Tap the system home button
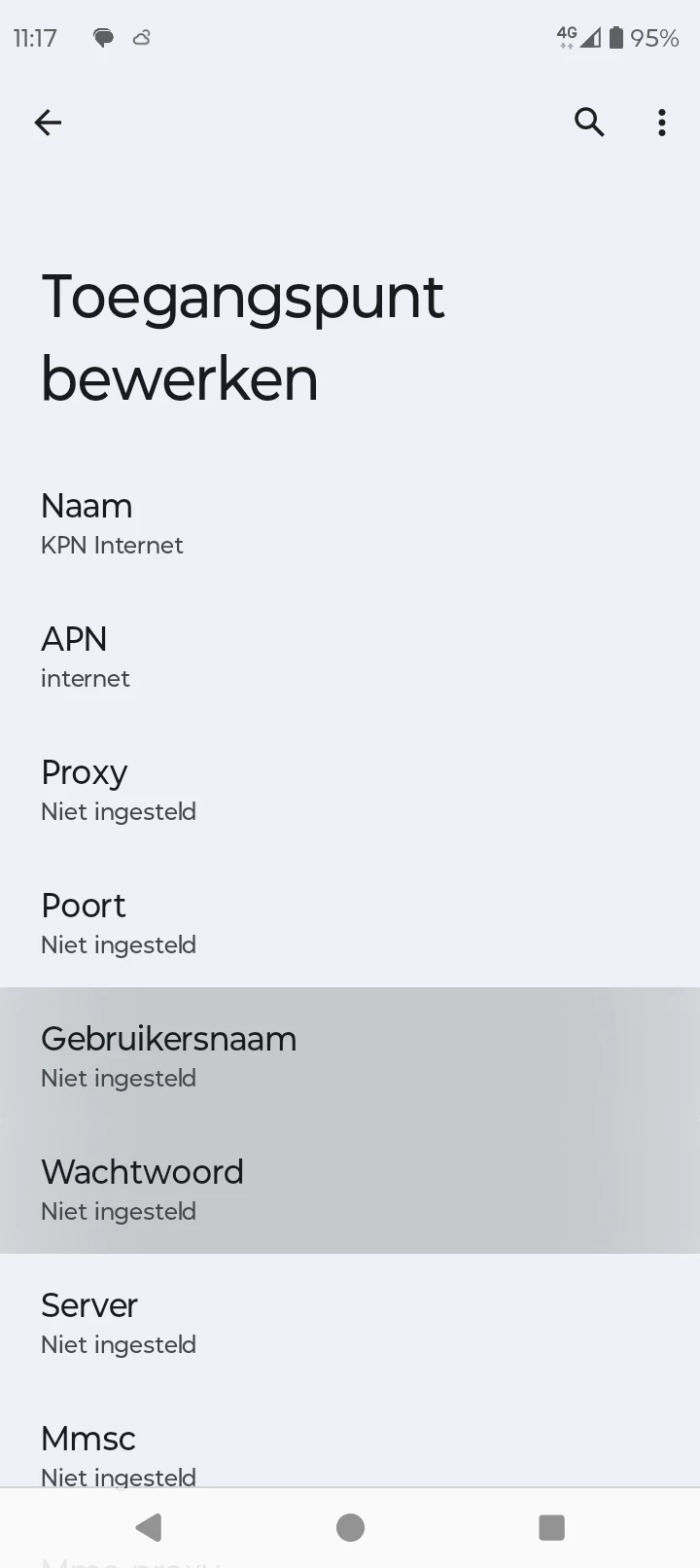Viewport: 700px width, 1568px height. point(350,1527)
